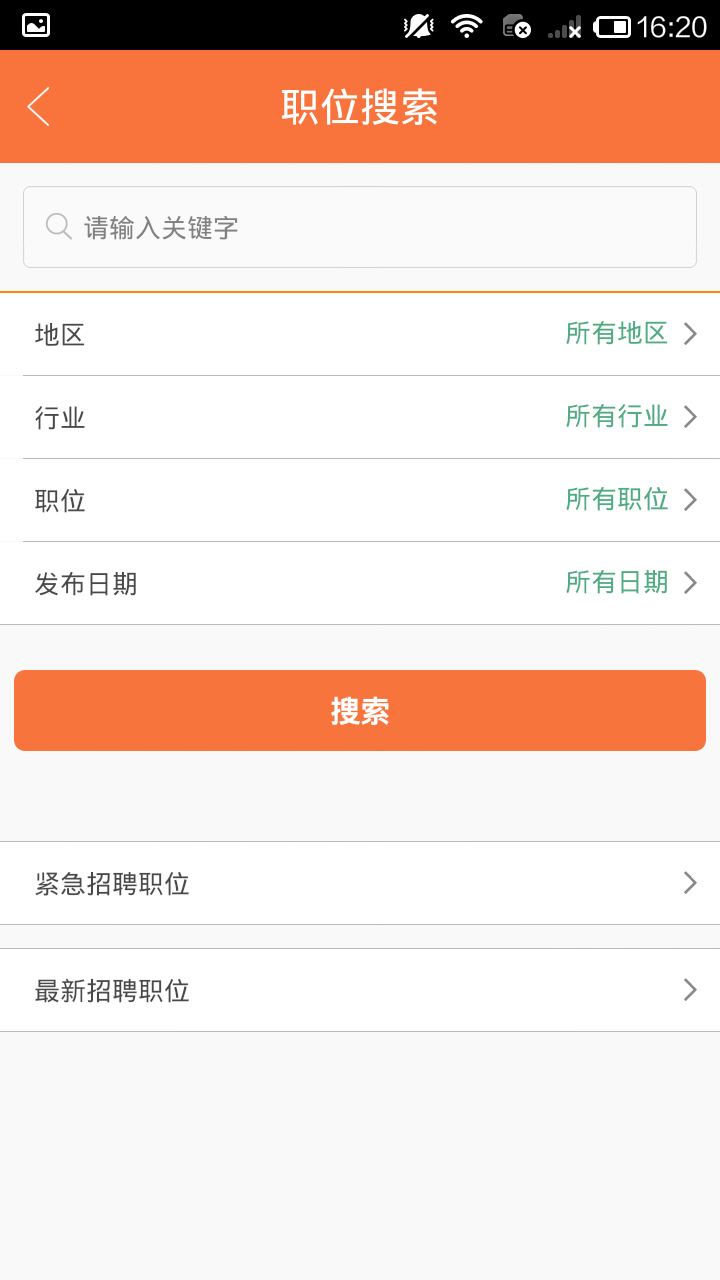Open the 地区 region selector

(360, 334)
